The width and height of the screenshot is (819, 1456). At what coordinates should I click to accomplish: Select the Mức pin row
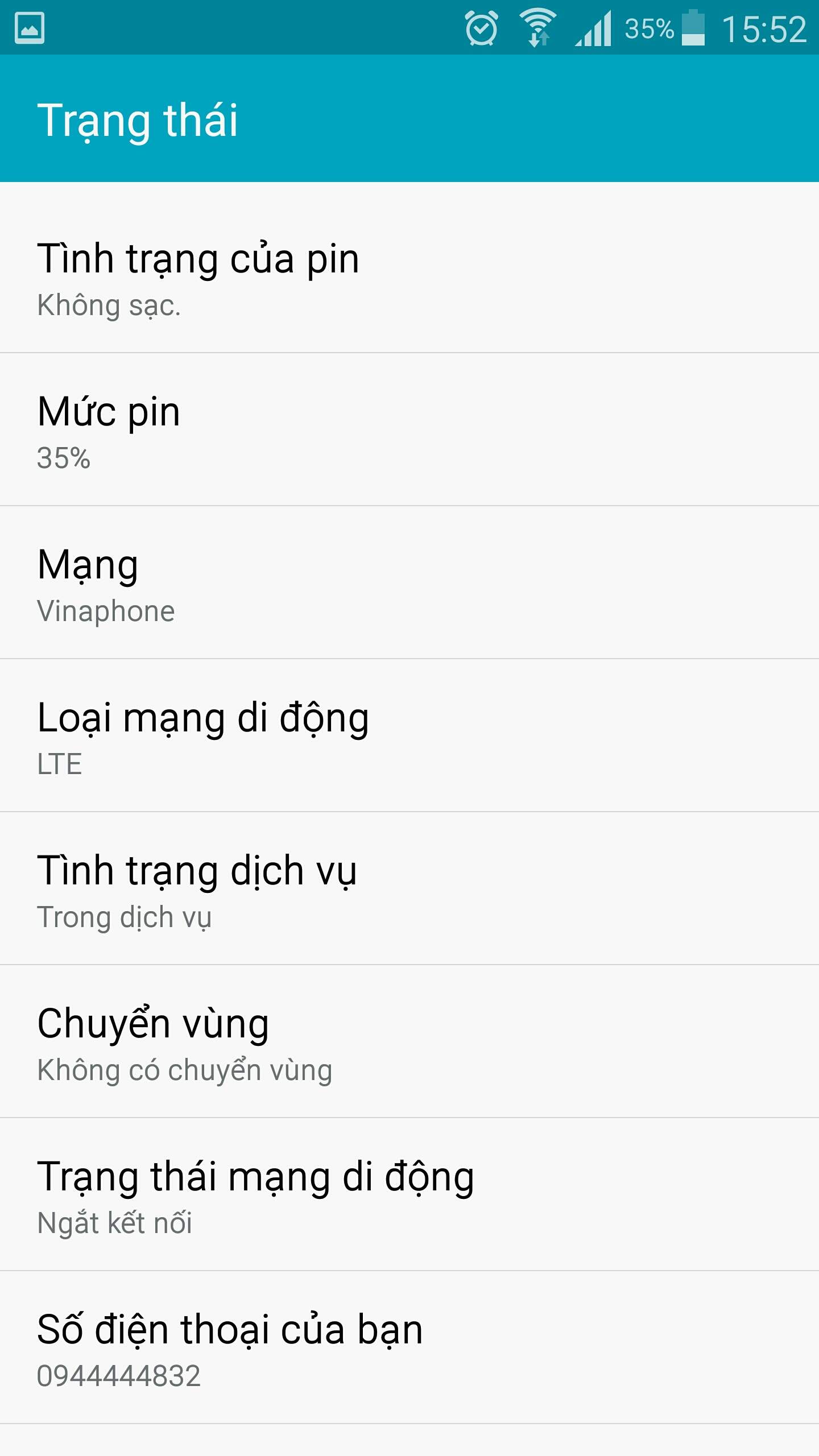pyautogui.click(x=409, y=429)
